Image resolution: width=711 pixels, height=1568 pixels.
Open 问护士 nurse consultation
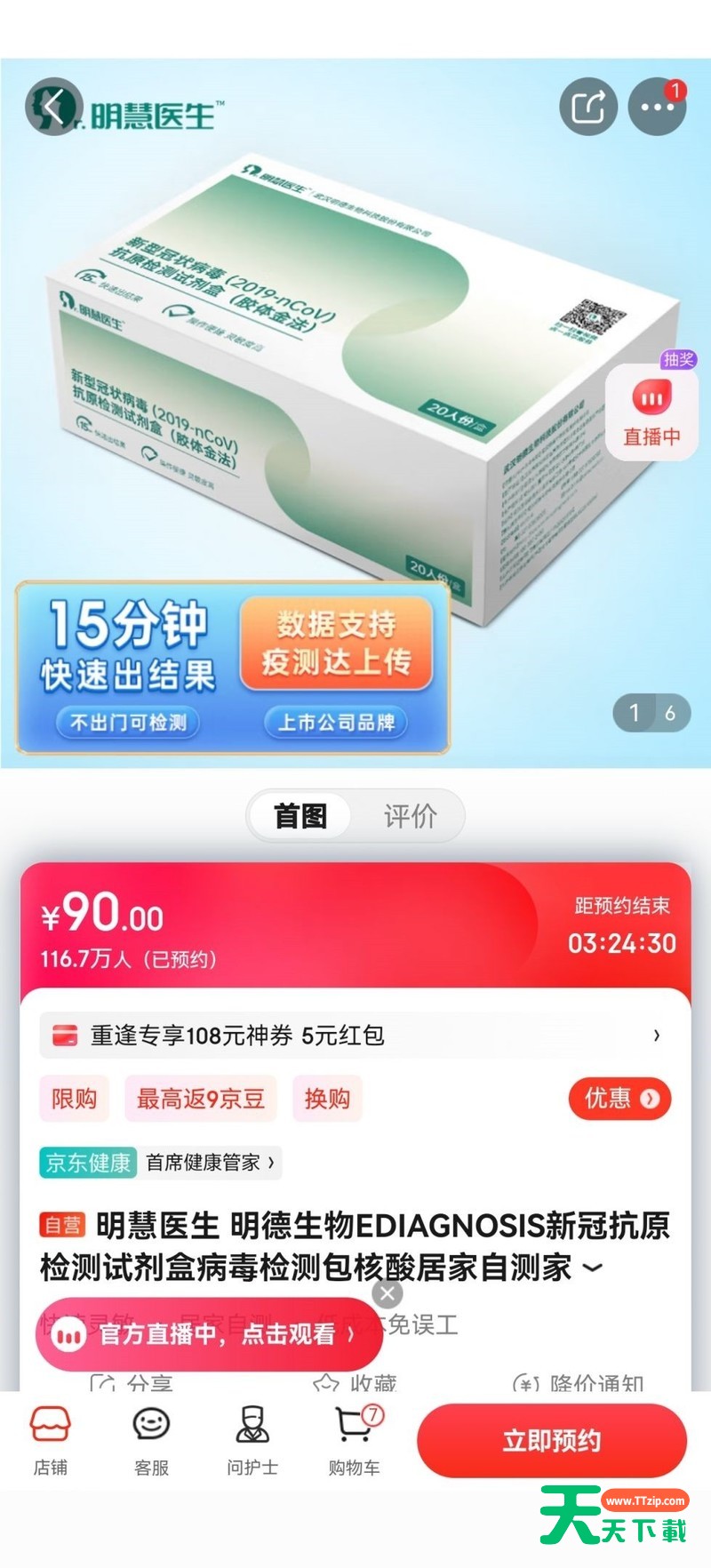pos(252,1440)
